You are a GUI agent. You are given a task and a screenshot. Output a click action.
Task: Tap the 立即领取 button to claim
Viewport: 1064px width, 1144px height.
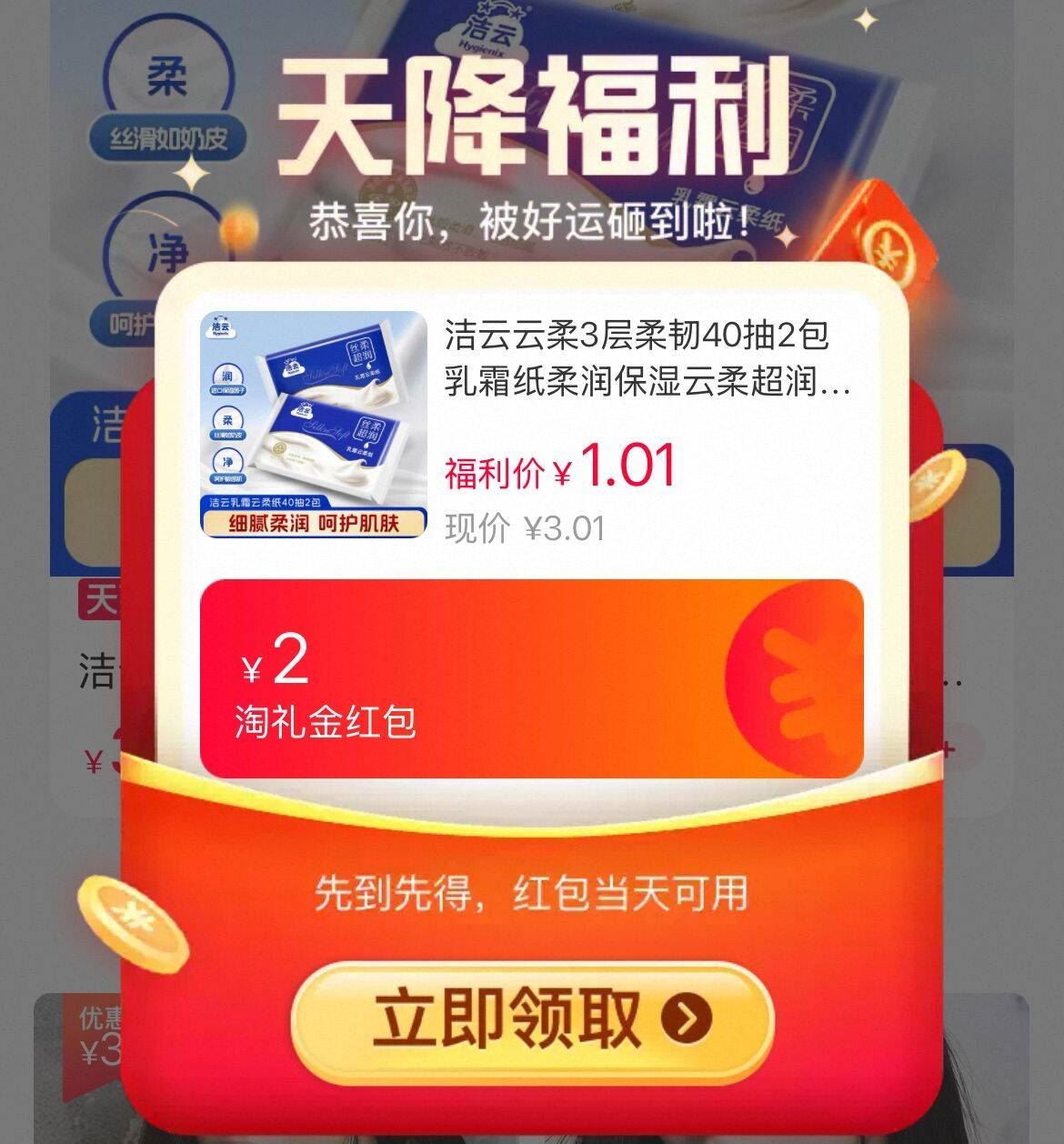(533, 1019)
